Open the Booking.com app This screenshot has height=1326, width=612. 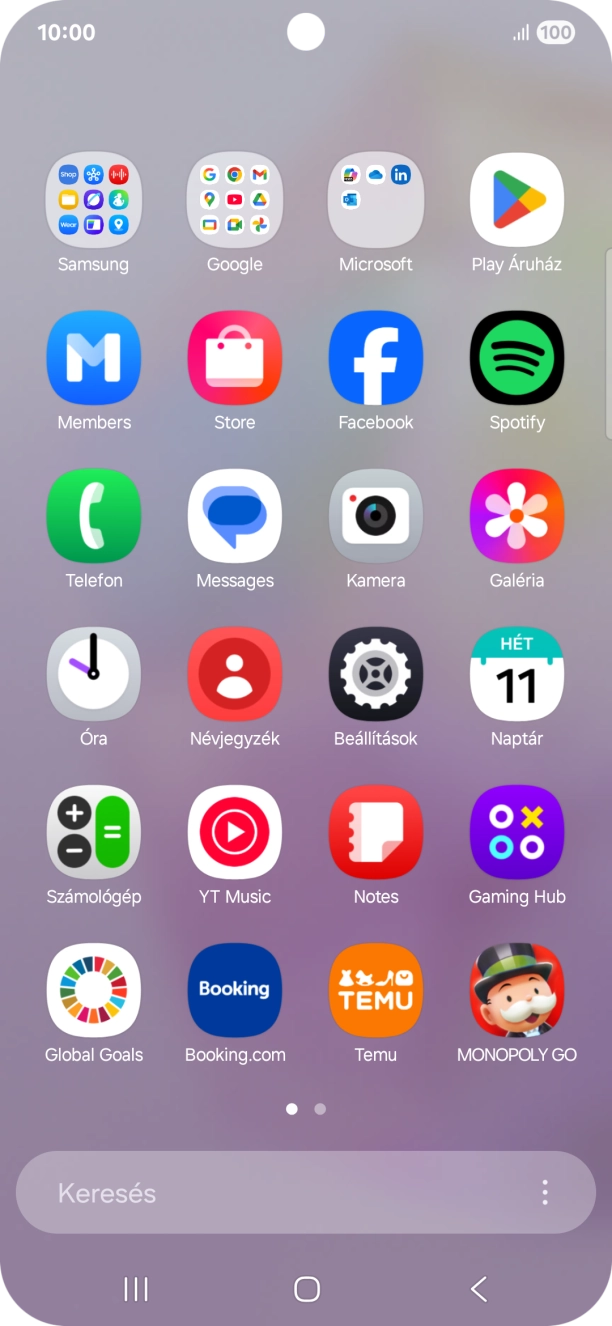click(234, 990)
